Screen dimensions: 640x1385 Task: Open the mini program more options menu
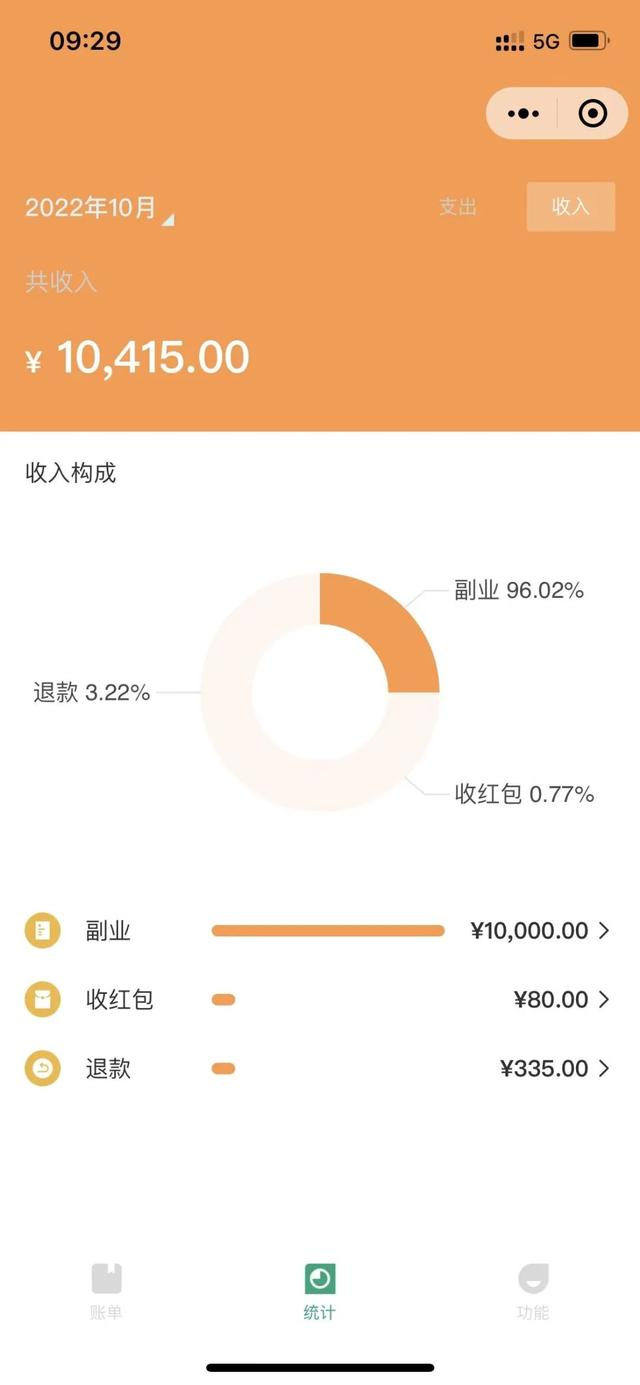coord(523,114)
